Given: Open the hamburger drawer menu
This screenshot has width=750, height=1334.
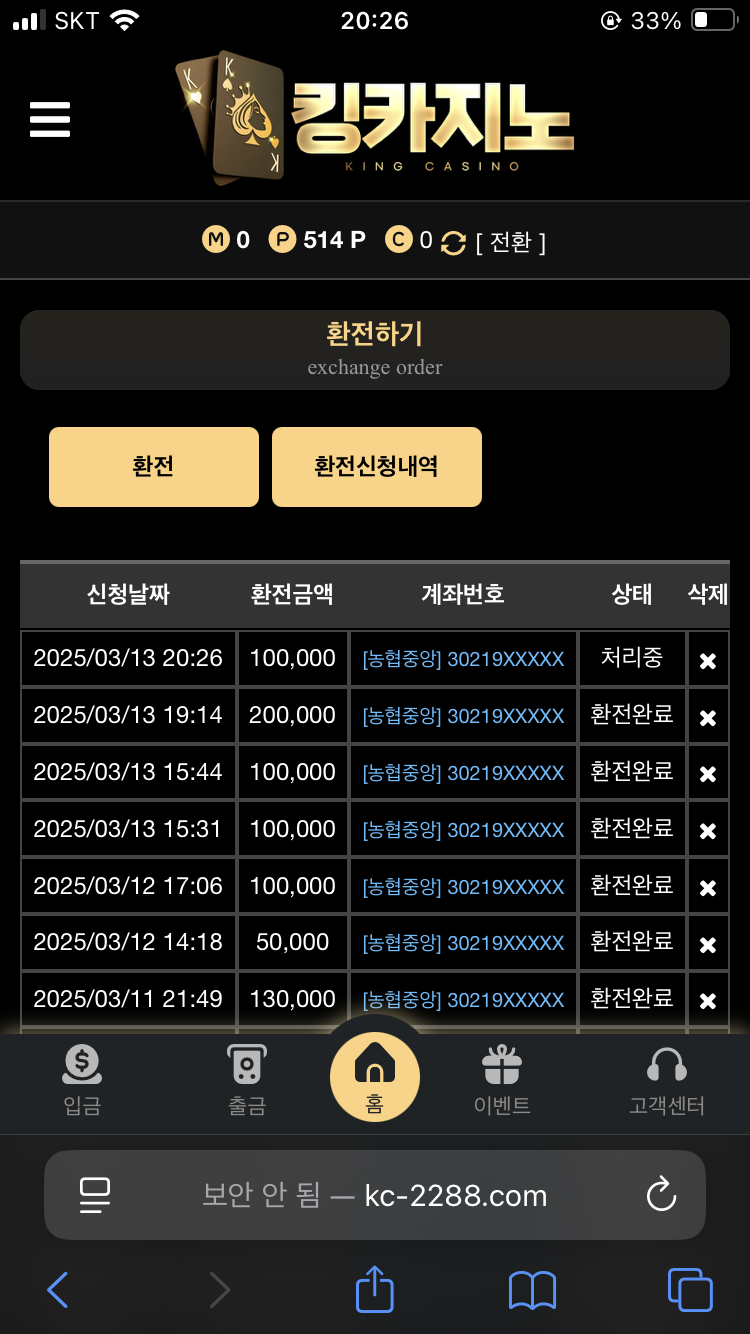Looking at the screenshot, I should pyautogui.click(x=50, y=120).
